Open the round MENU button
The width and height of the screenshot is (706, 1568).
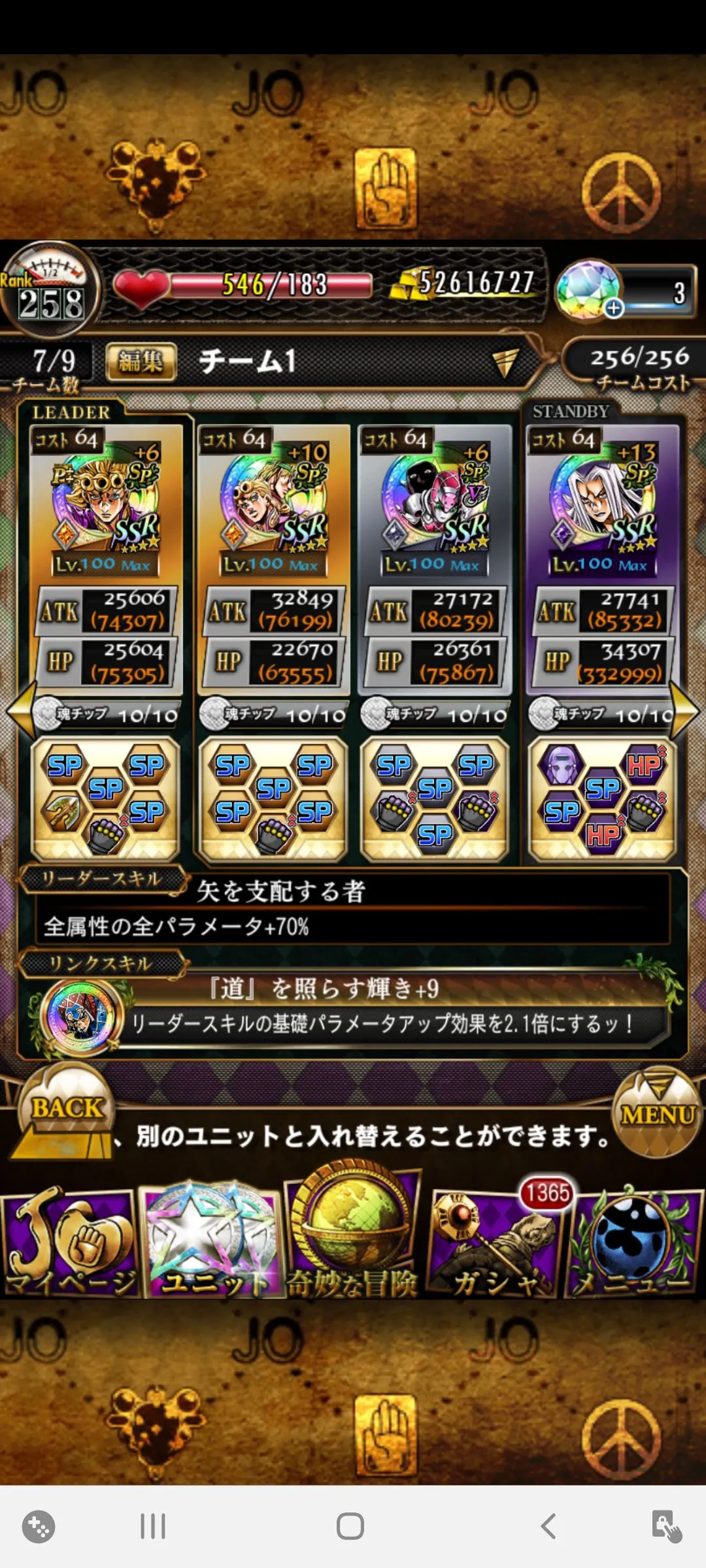657,1112
